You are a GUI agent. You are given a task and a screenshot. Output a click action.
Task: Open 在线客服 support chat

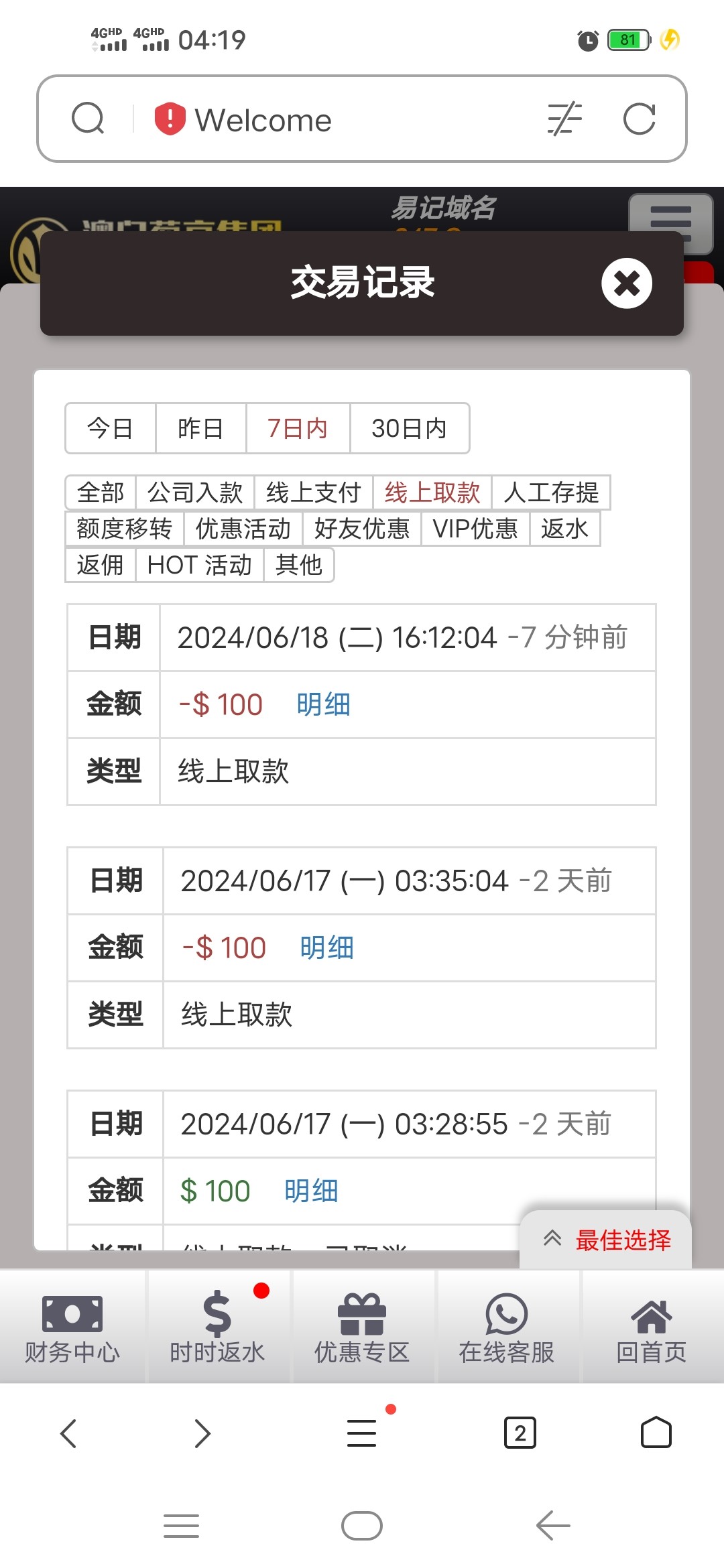(x=507, y=1327)
